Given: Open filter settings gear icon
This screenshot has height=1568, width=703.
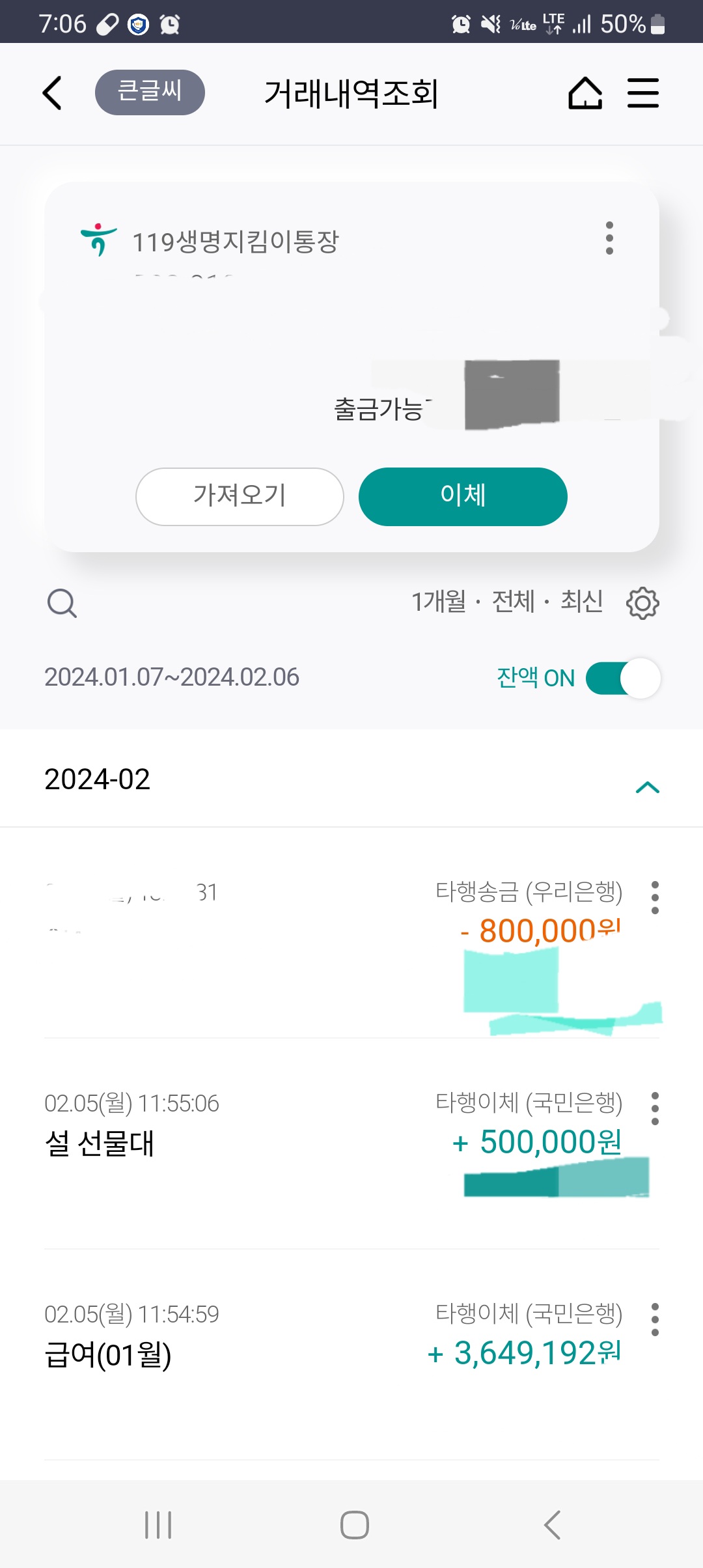Looking at the screenshot, I should click(x=642, y=603).
